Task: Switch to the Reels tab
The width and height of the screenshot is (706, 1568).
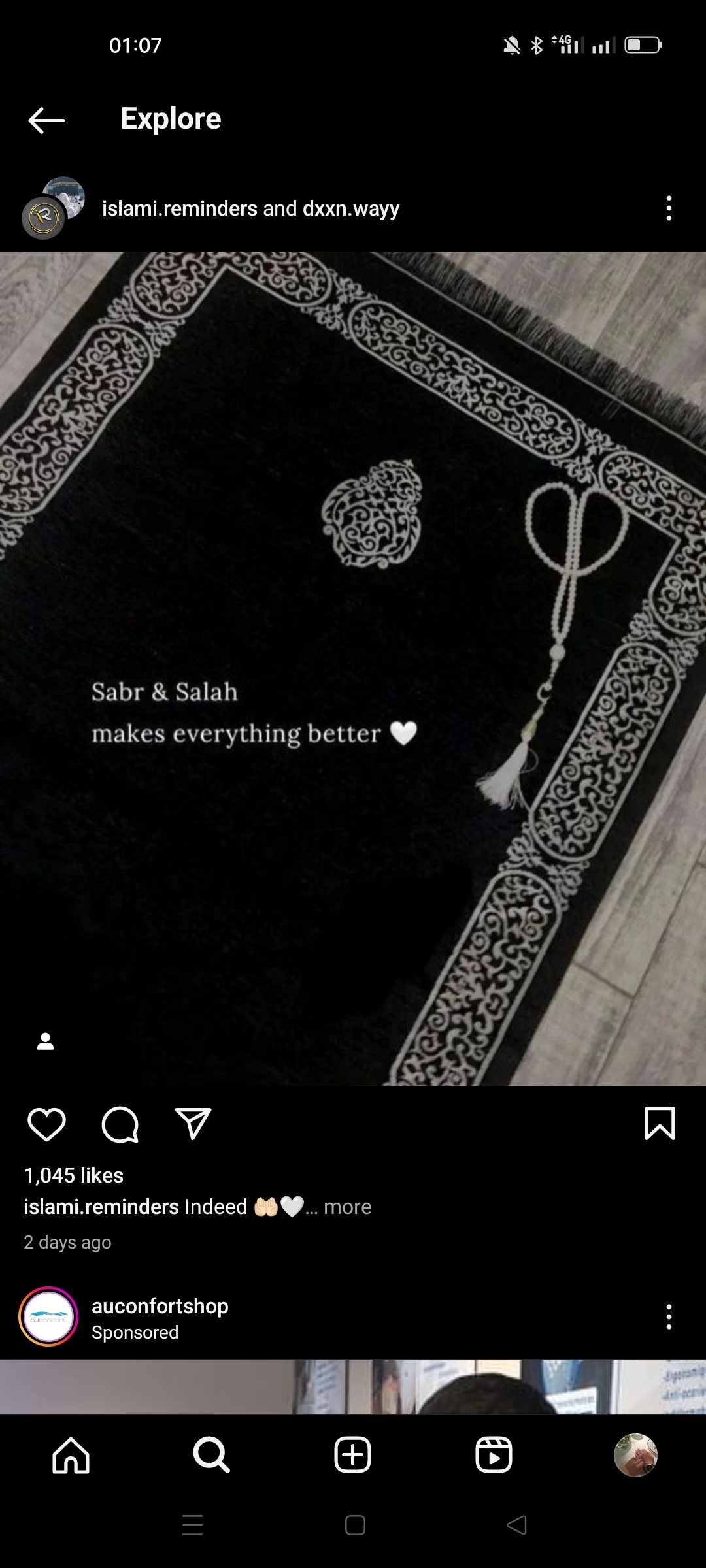Action: [x=494, y=1456]
